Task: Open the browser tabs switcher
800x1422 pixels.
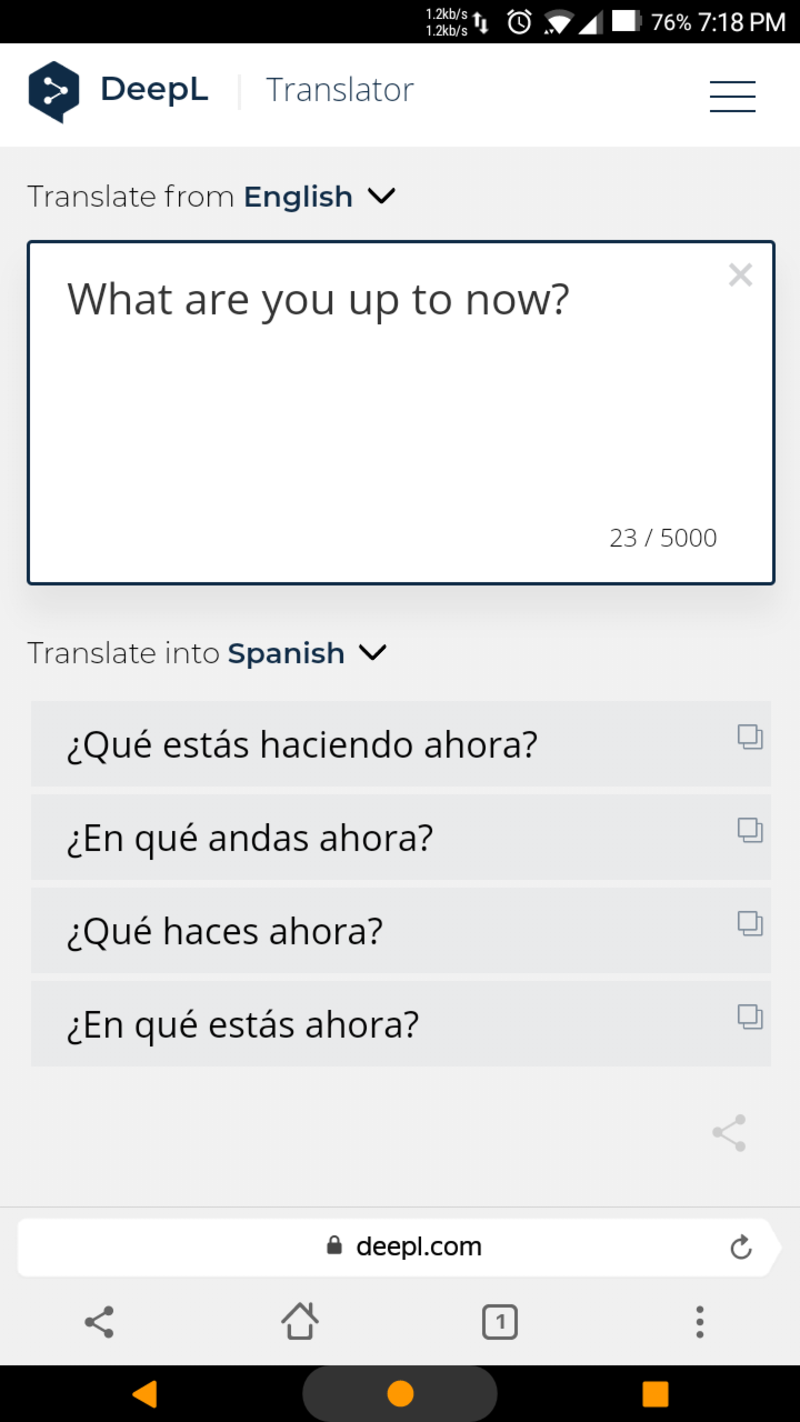Action: pos(500,1322)
